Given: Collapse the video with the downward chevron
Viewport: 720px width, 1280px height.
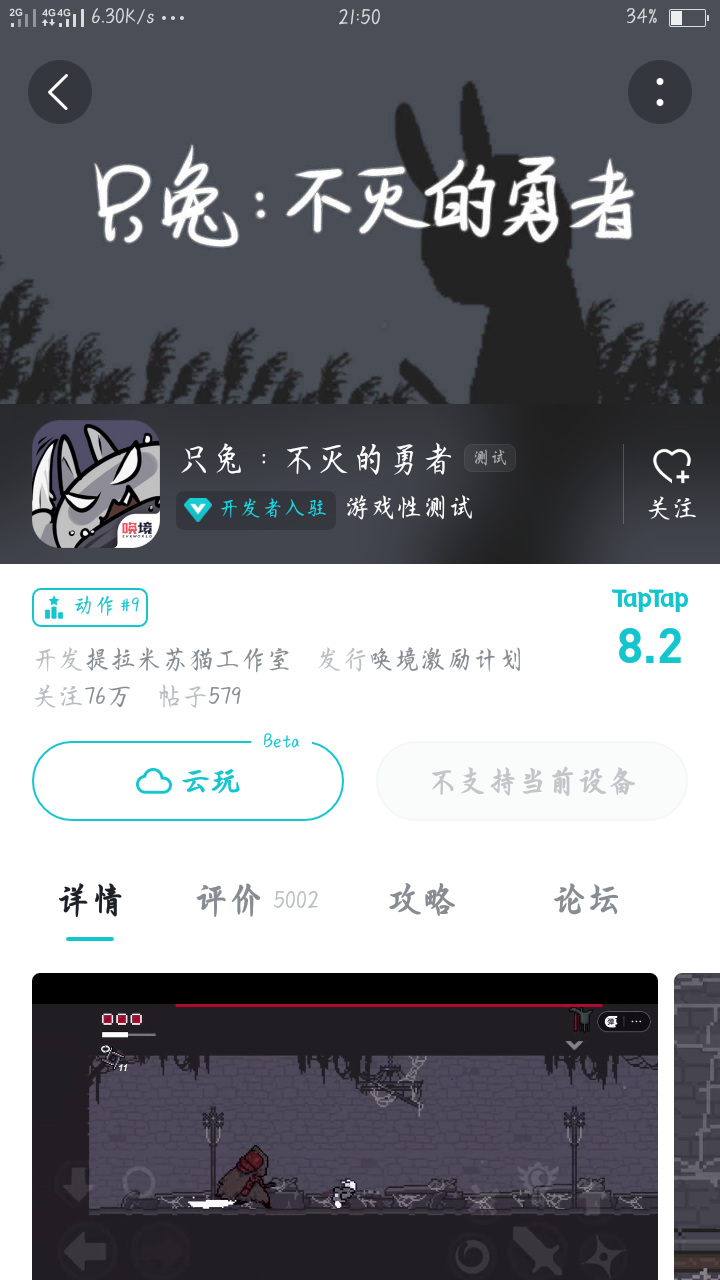Looking at the screenshot, I should pos(574,1044).
